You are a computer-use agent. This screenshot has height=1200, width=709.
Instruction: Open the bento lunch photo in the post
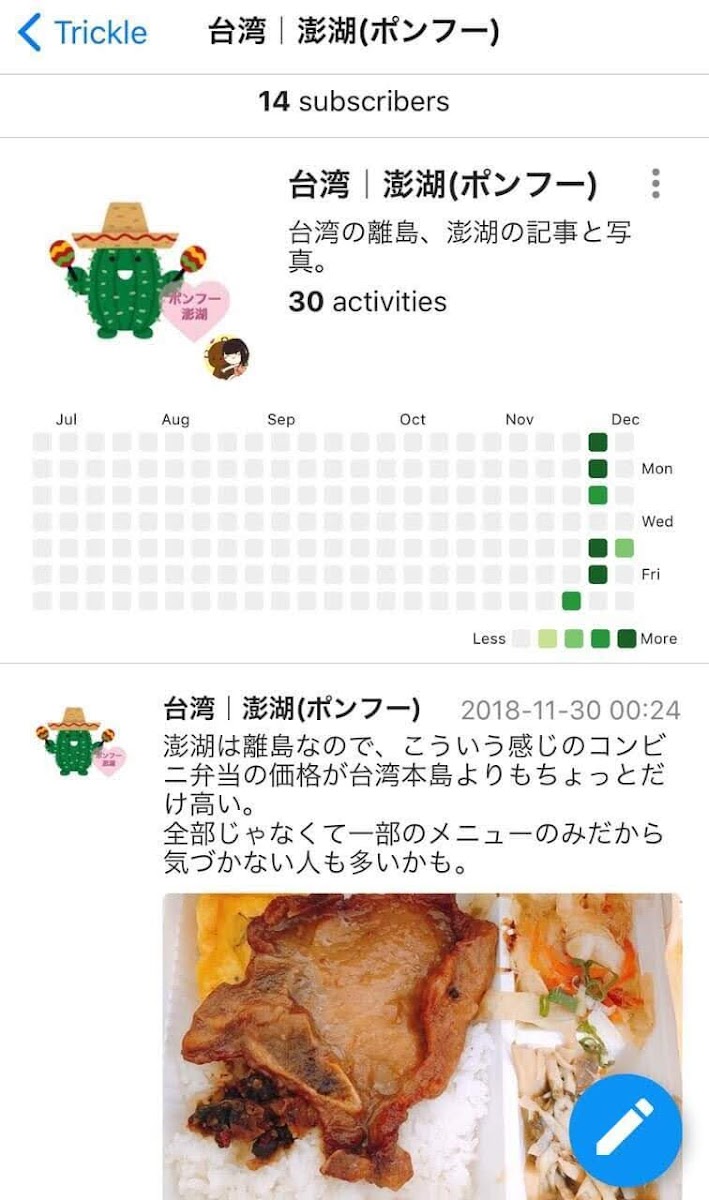[422, 1046]
